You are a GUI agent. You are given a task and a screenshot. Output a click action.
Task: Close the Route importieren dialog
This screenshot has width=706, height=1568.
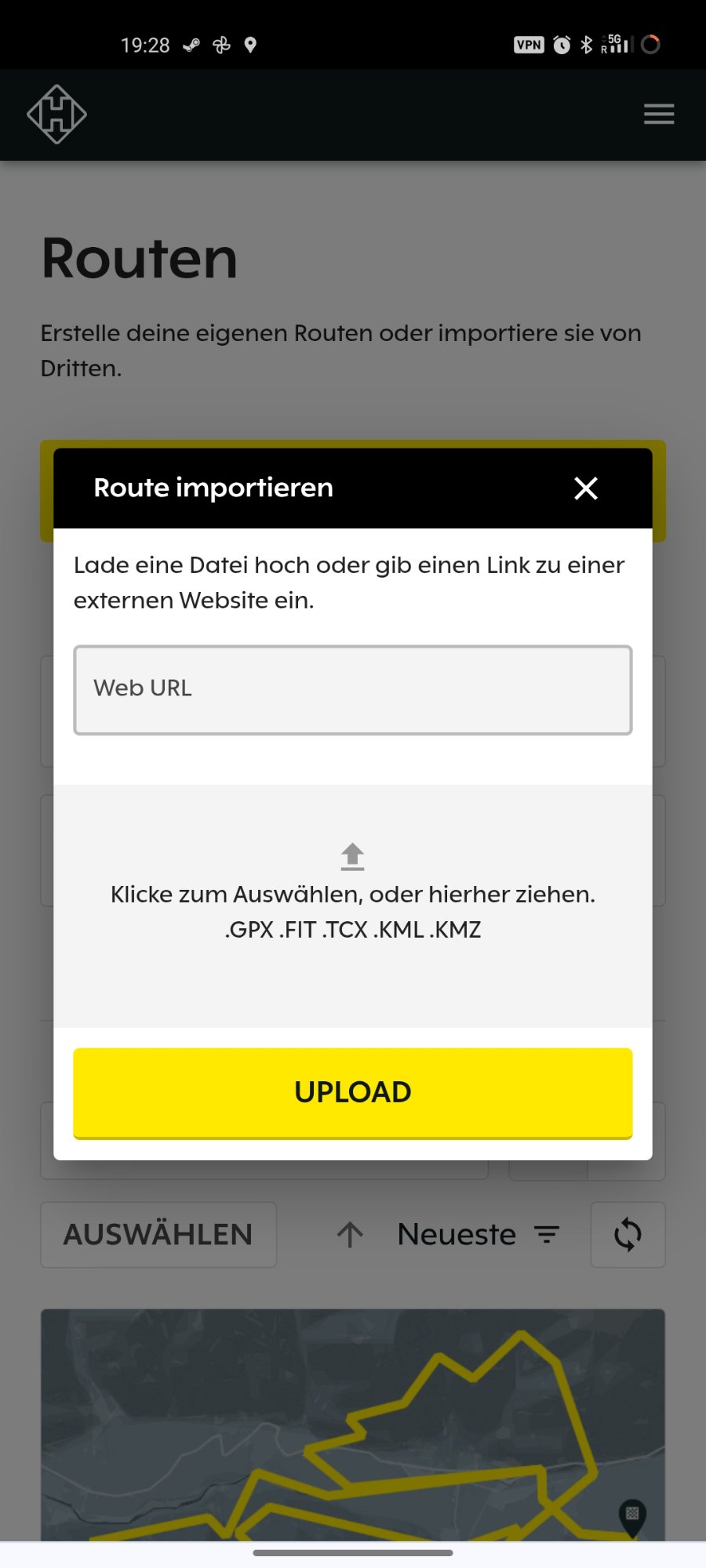coord(585,488)
